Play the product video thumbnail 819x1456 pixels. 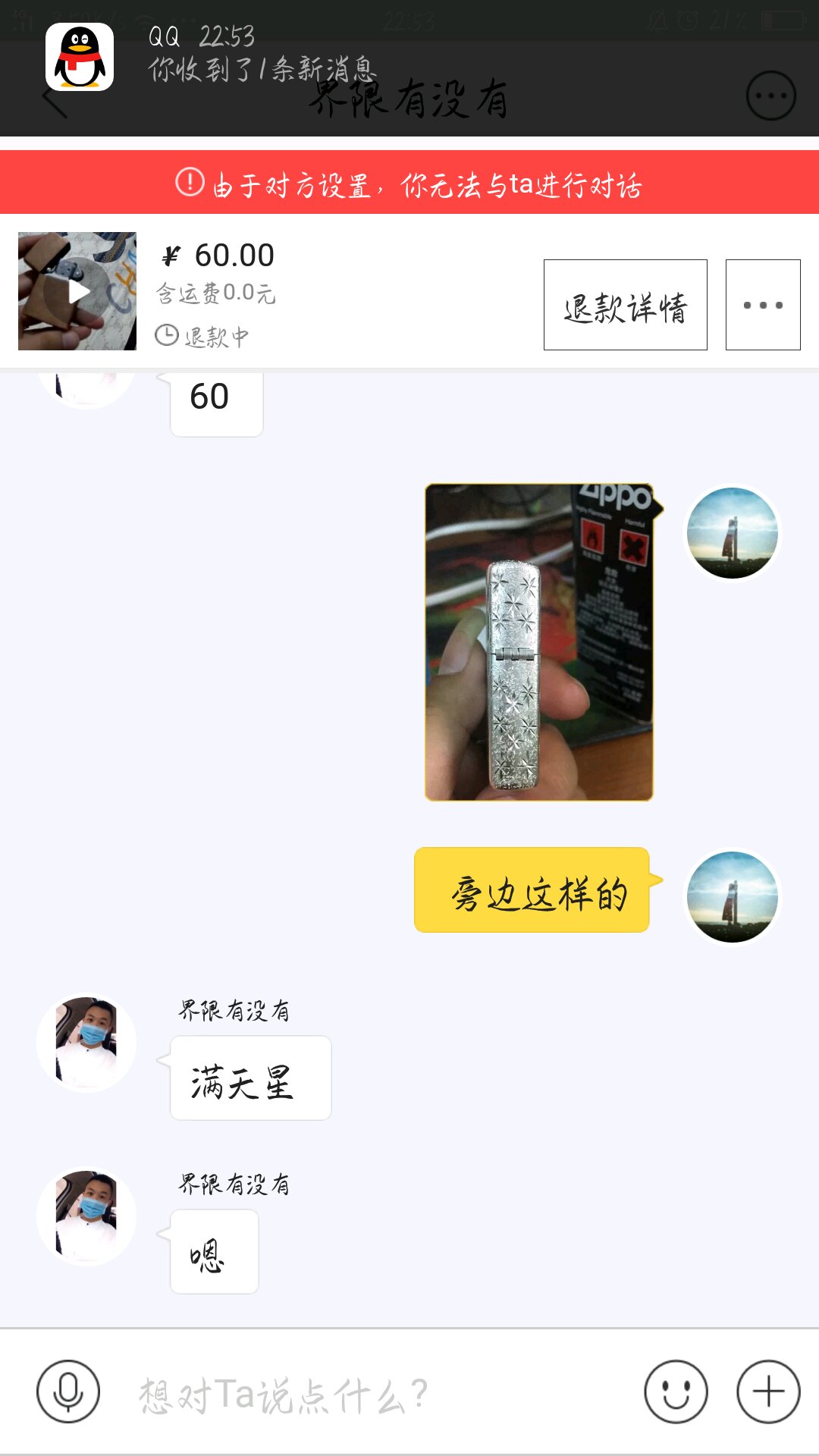click(77, 291)
